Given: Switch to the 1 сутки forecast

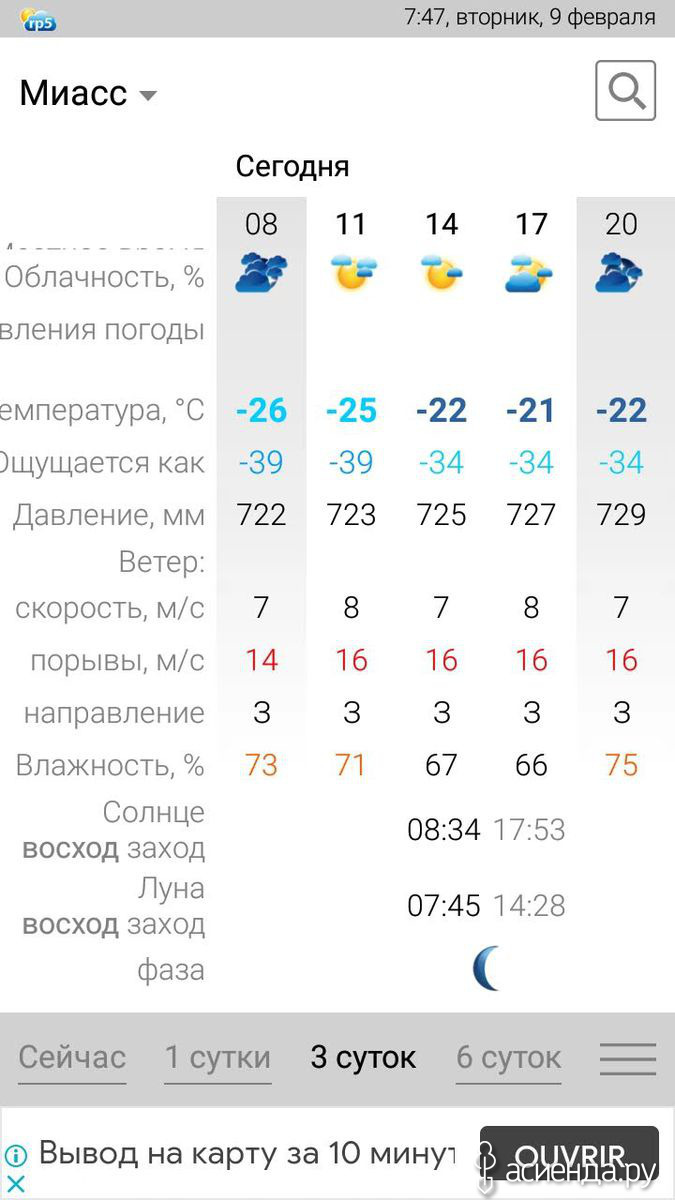Looking at the screenshot, I should pyautogui.click(x=218, y=1058).
